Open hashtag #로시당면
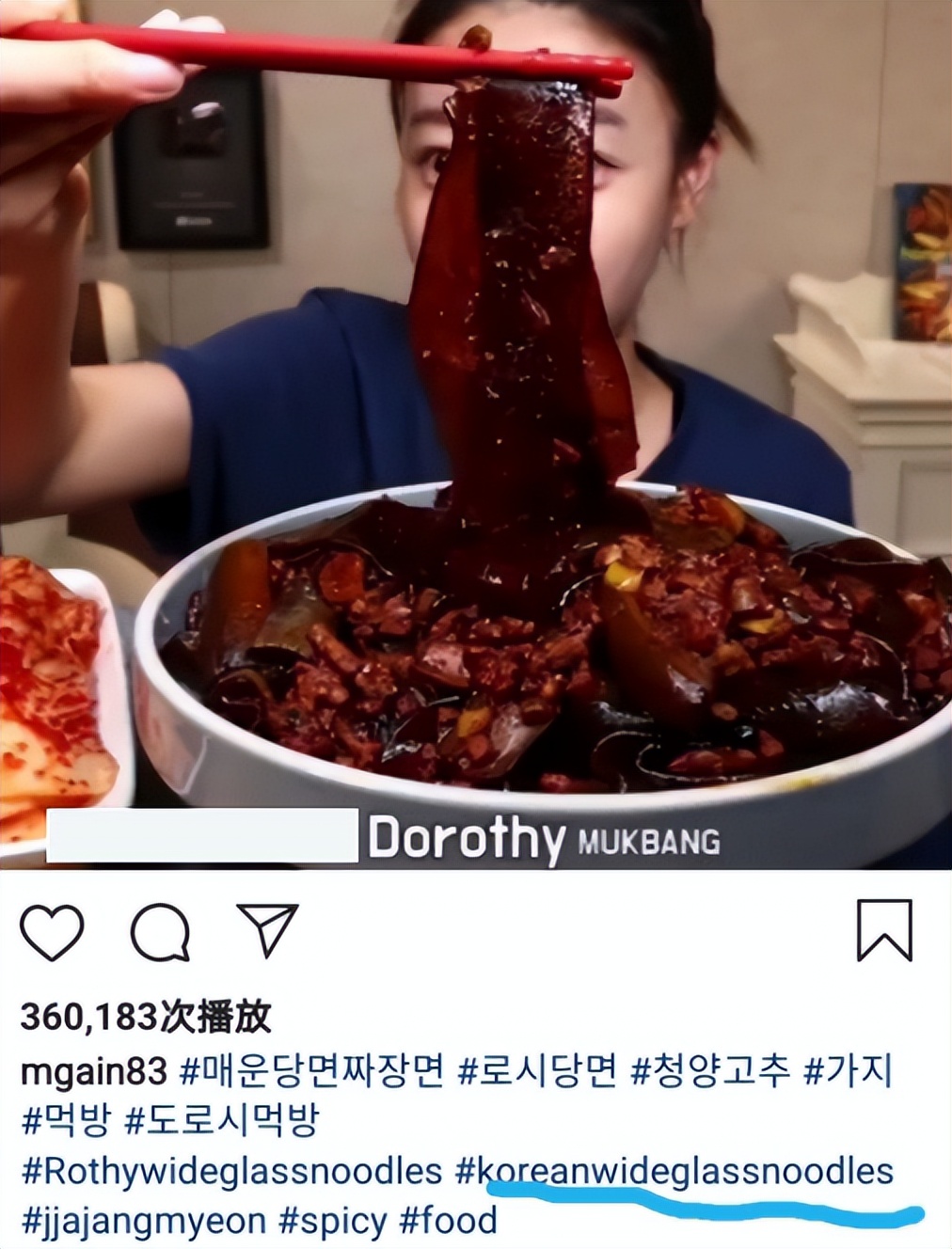The image size is (952, 1249). click(536, 1071)
